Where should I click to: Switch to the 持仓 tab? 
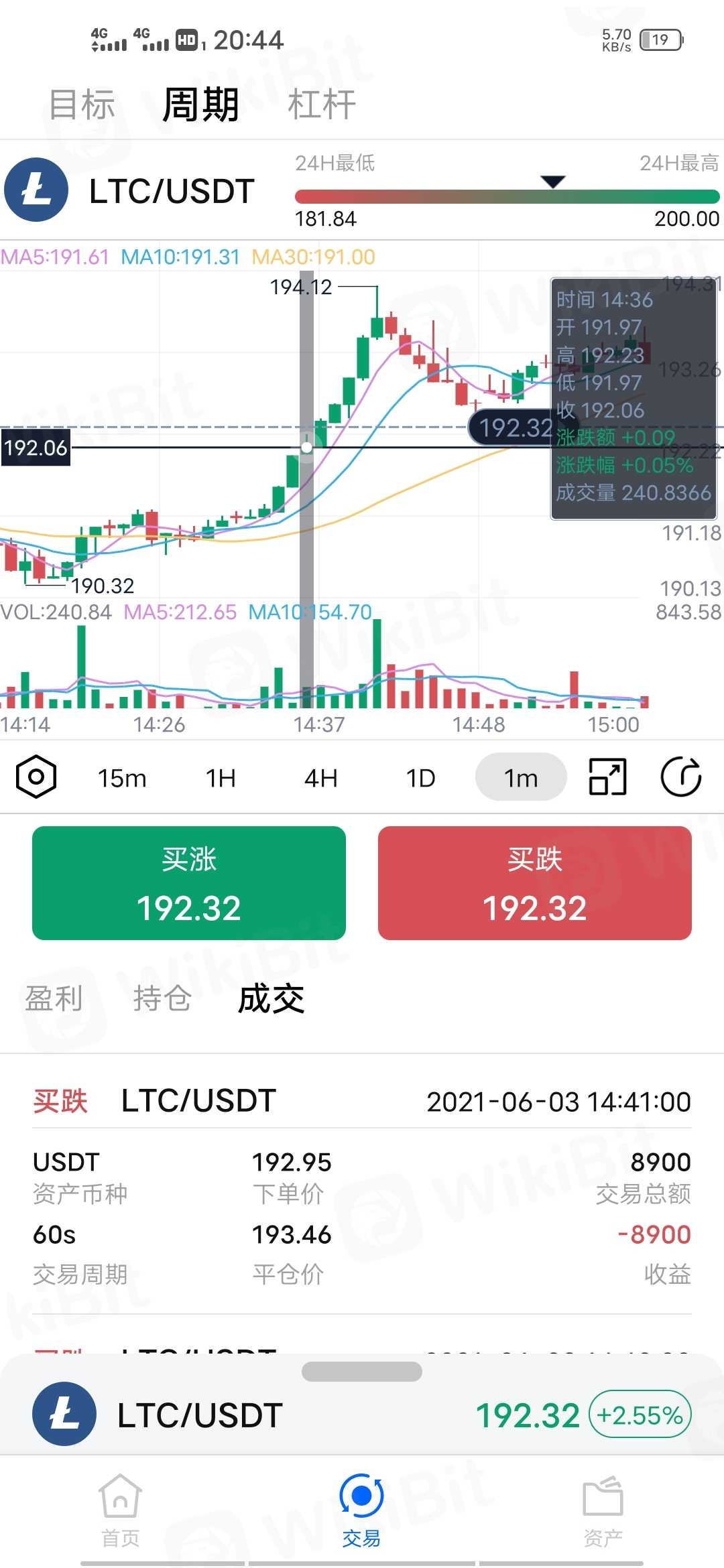[162, 998]
